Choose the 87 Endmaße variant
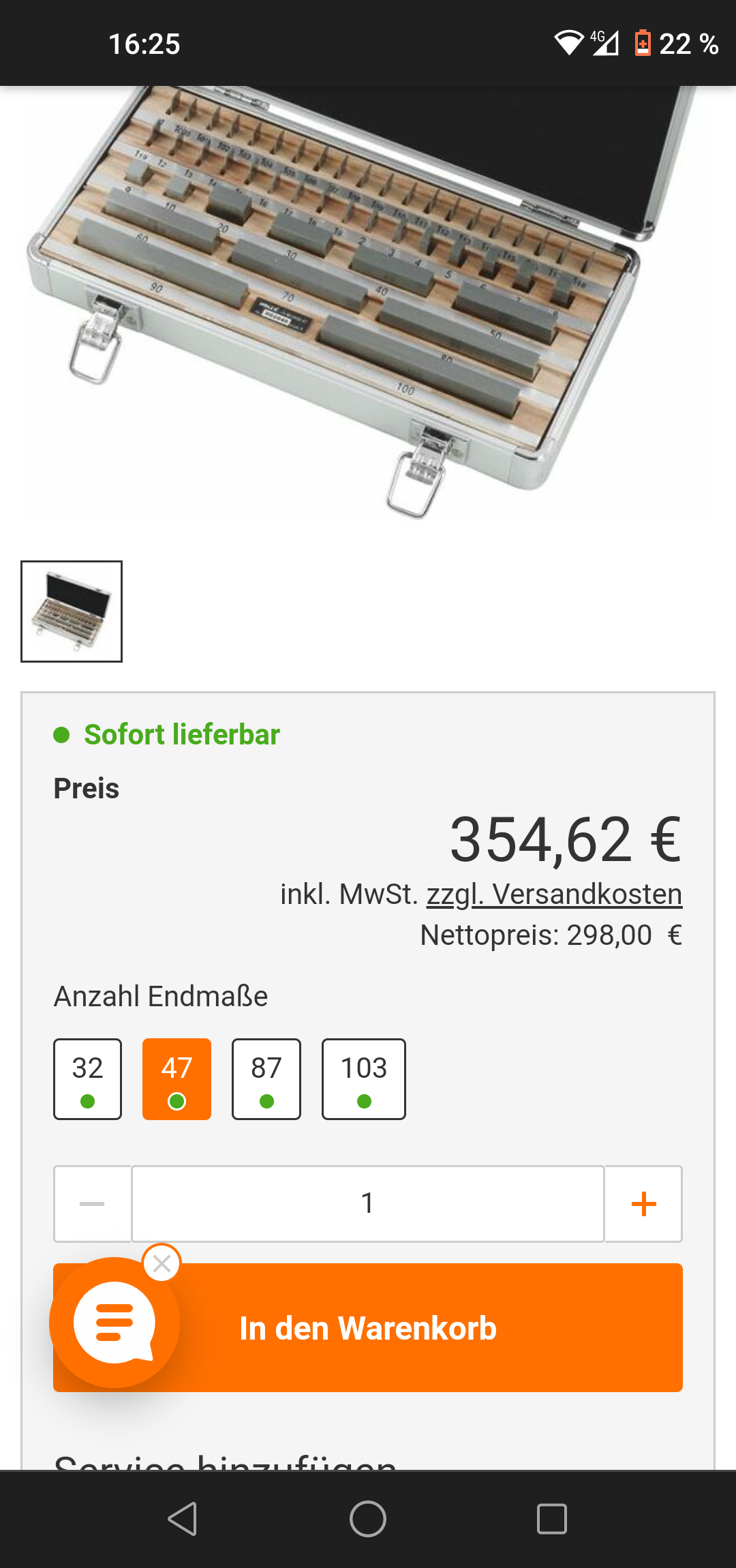Screen dimensions: 736x1568 (x=266, y=1079)
